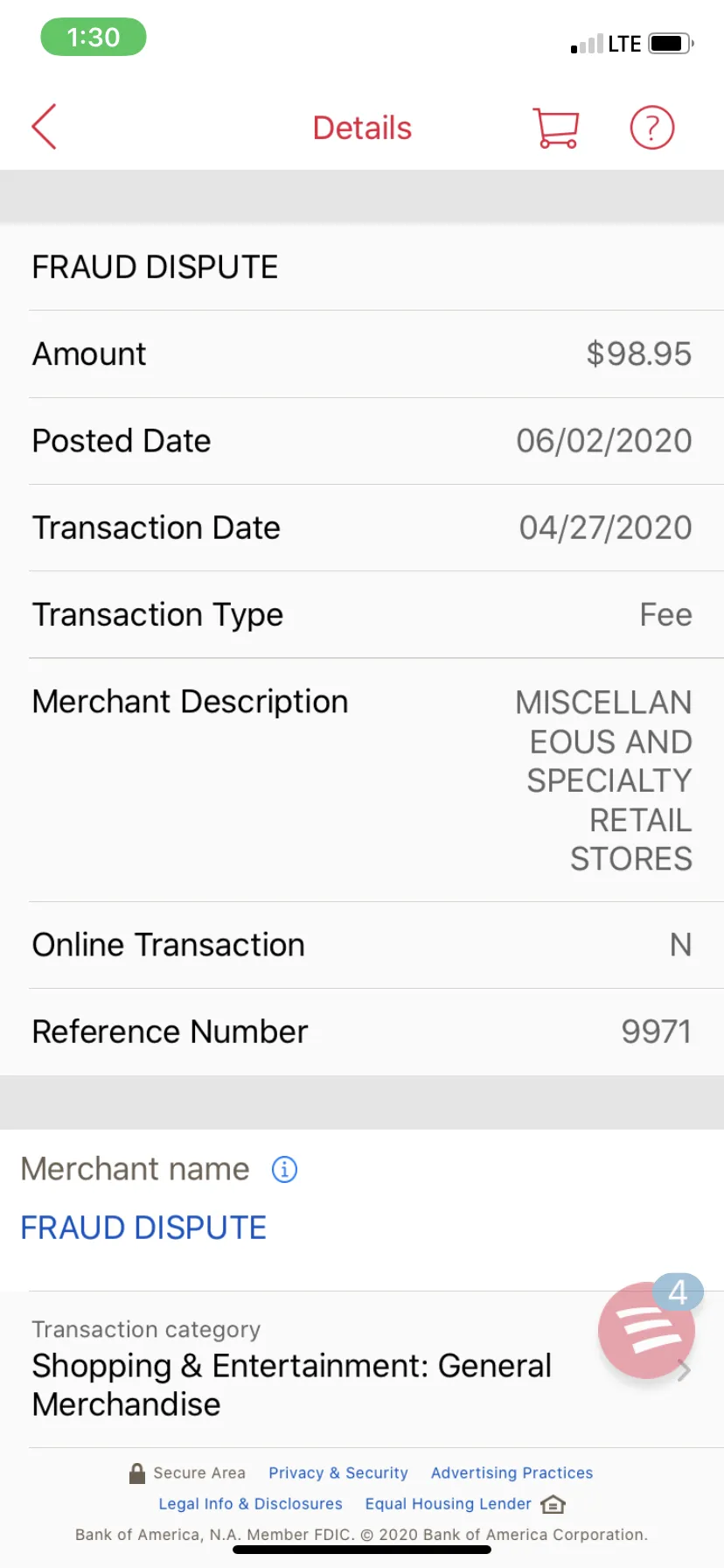Screen dimensions: 724x1568
Task: Open the Advertising Practices link
Action: 512,1473
